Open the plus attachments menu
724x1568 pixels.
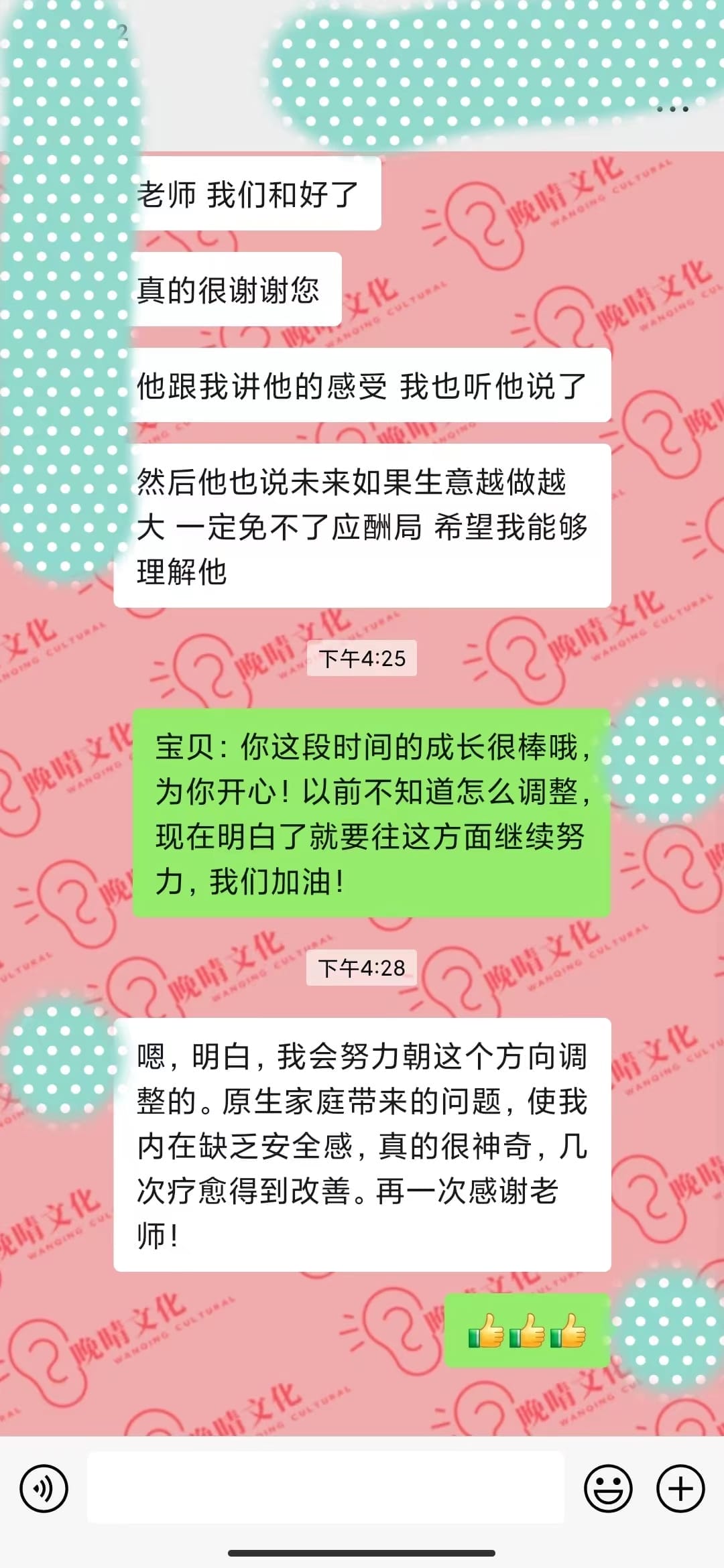point(680,1489)
